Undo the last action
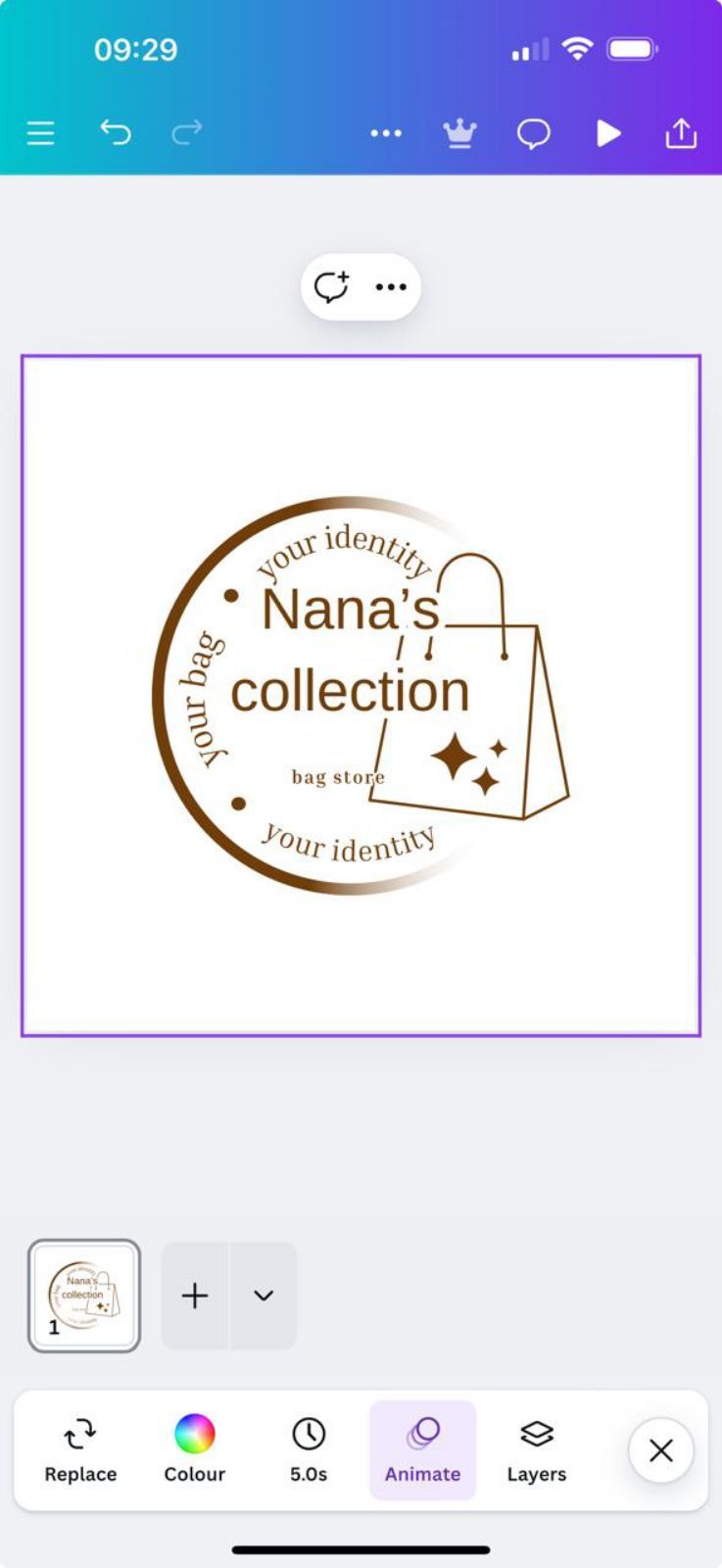Viewport: 722px width, 1568px height. click(116, 132)
